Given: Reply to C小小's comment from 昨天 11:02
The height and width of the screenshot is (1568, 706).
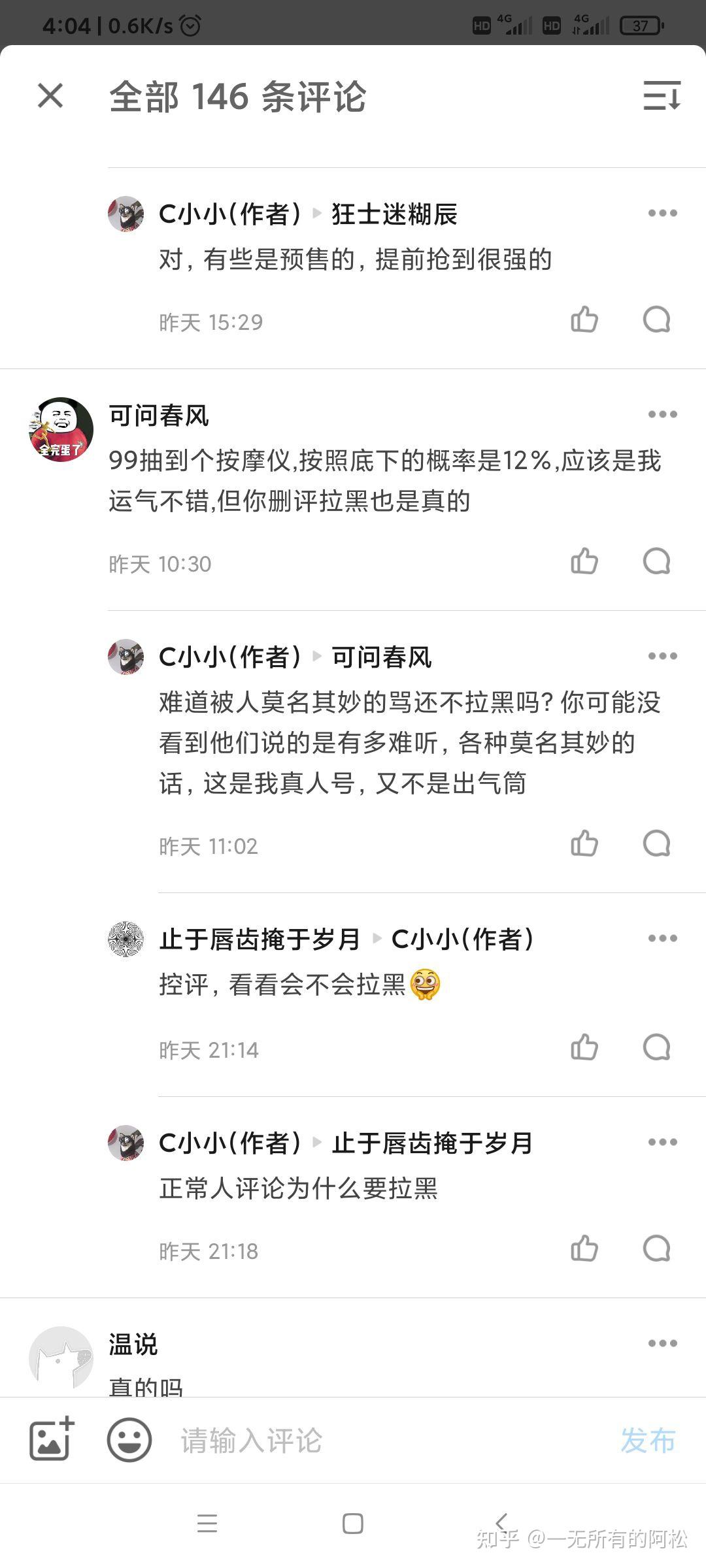Looking at the screenshot, I should click(656, 844).
